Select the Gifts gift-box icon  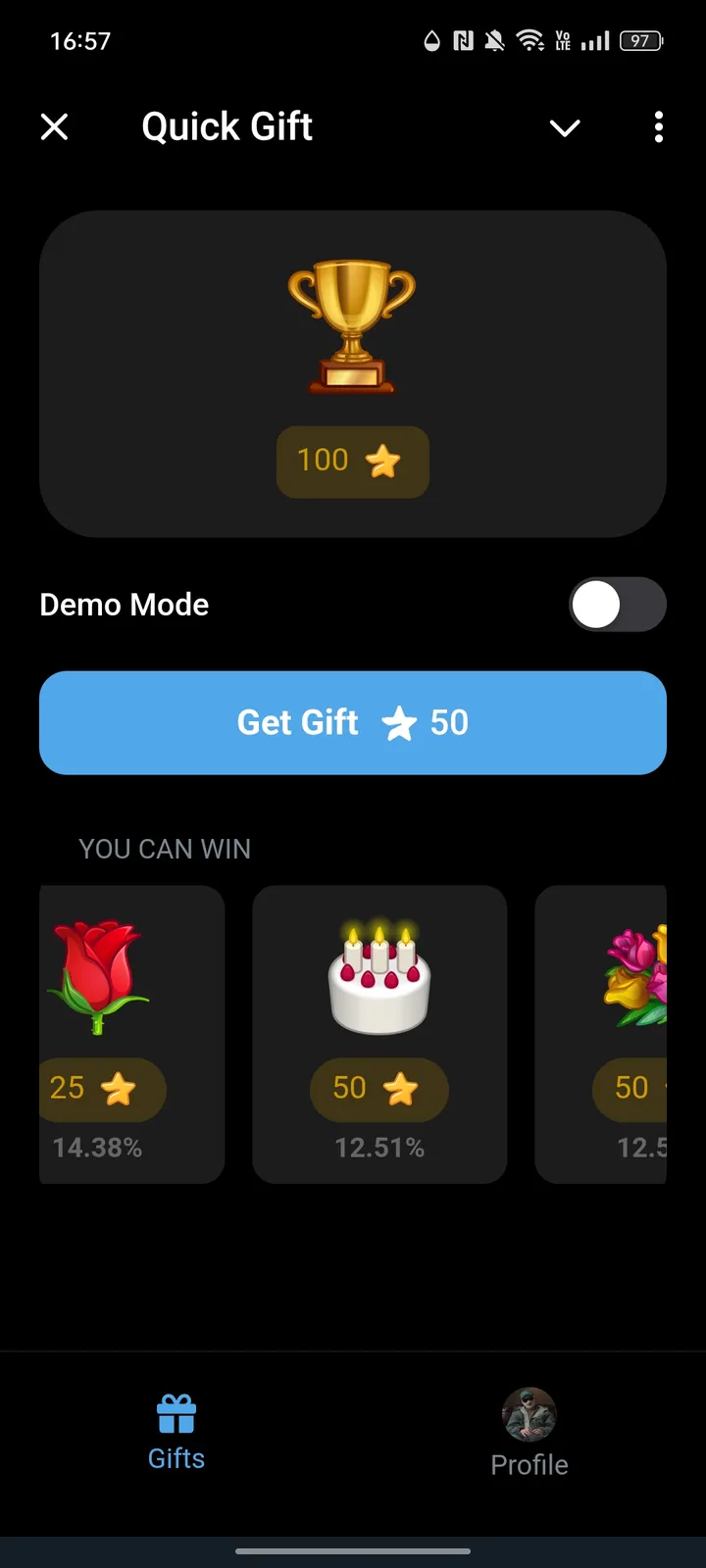(176, 1412)
